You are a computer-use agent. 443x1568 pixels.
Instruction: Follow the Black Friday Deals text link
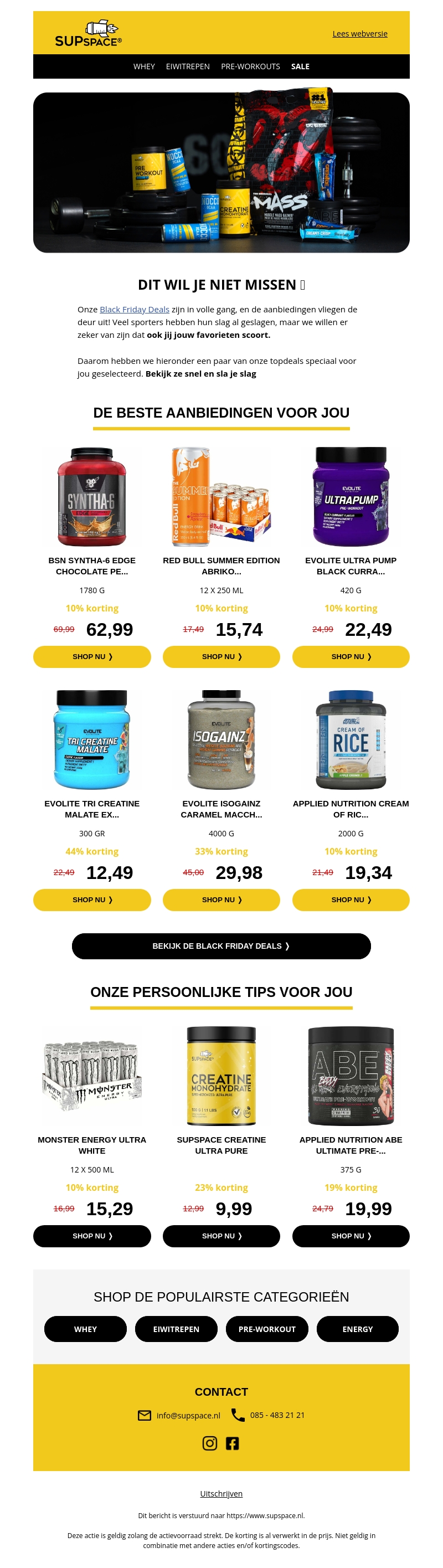coord(135,309)
